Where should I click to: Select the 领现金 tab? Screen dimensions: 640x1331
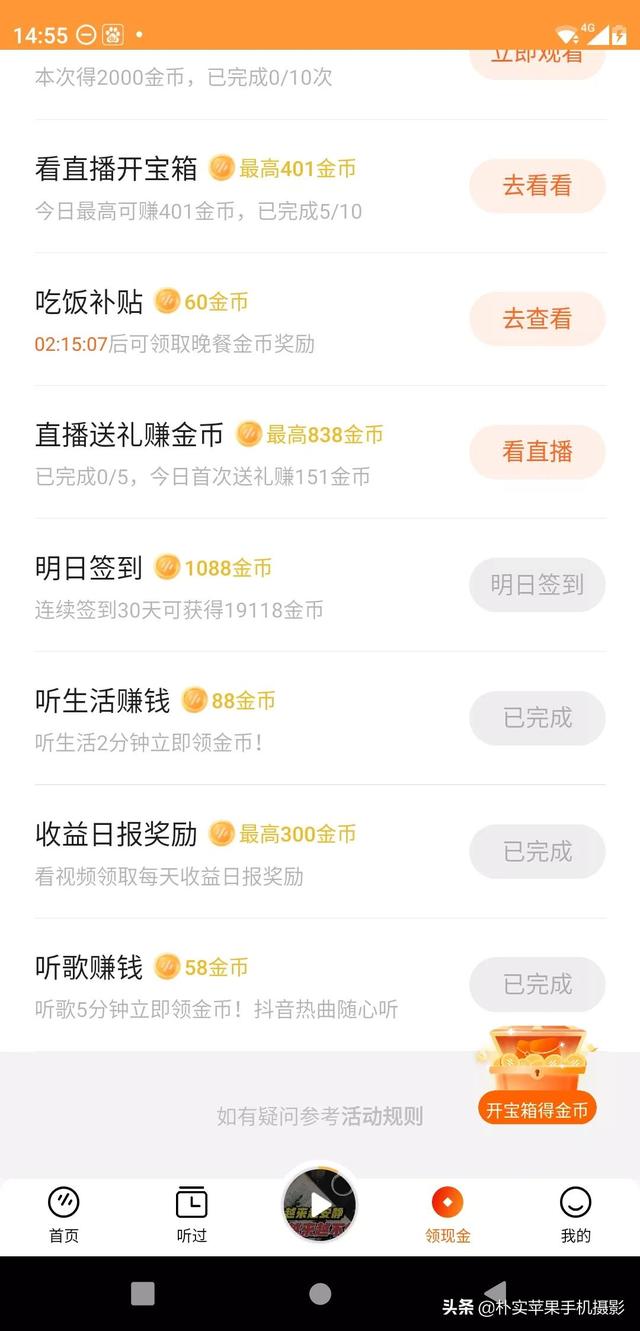coord(447,1214)
